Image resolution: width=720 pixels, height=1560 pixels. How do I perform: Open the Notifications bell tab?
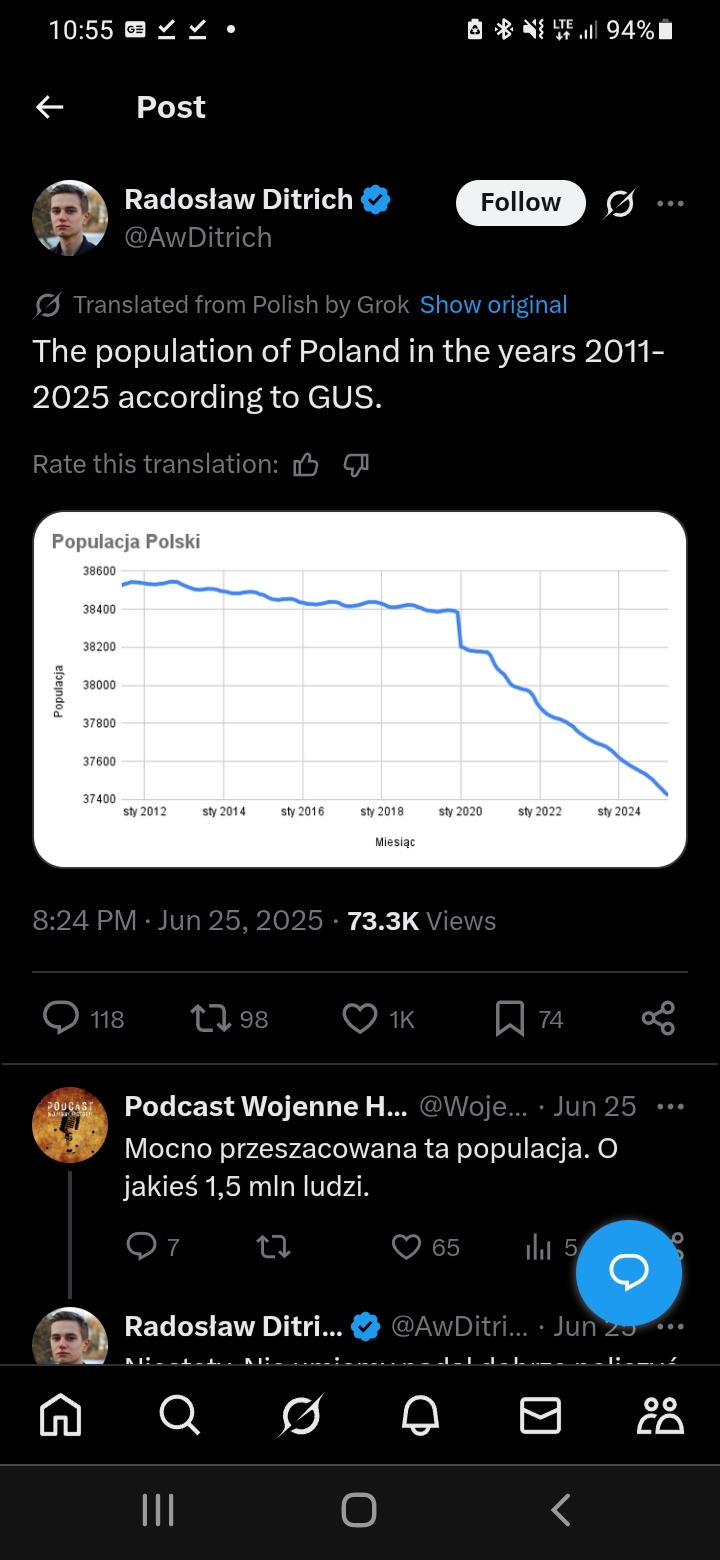pyautogui.click(x=420, y=1415)
